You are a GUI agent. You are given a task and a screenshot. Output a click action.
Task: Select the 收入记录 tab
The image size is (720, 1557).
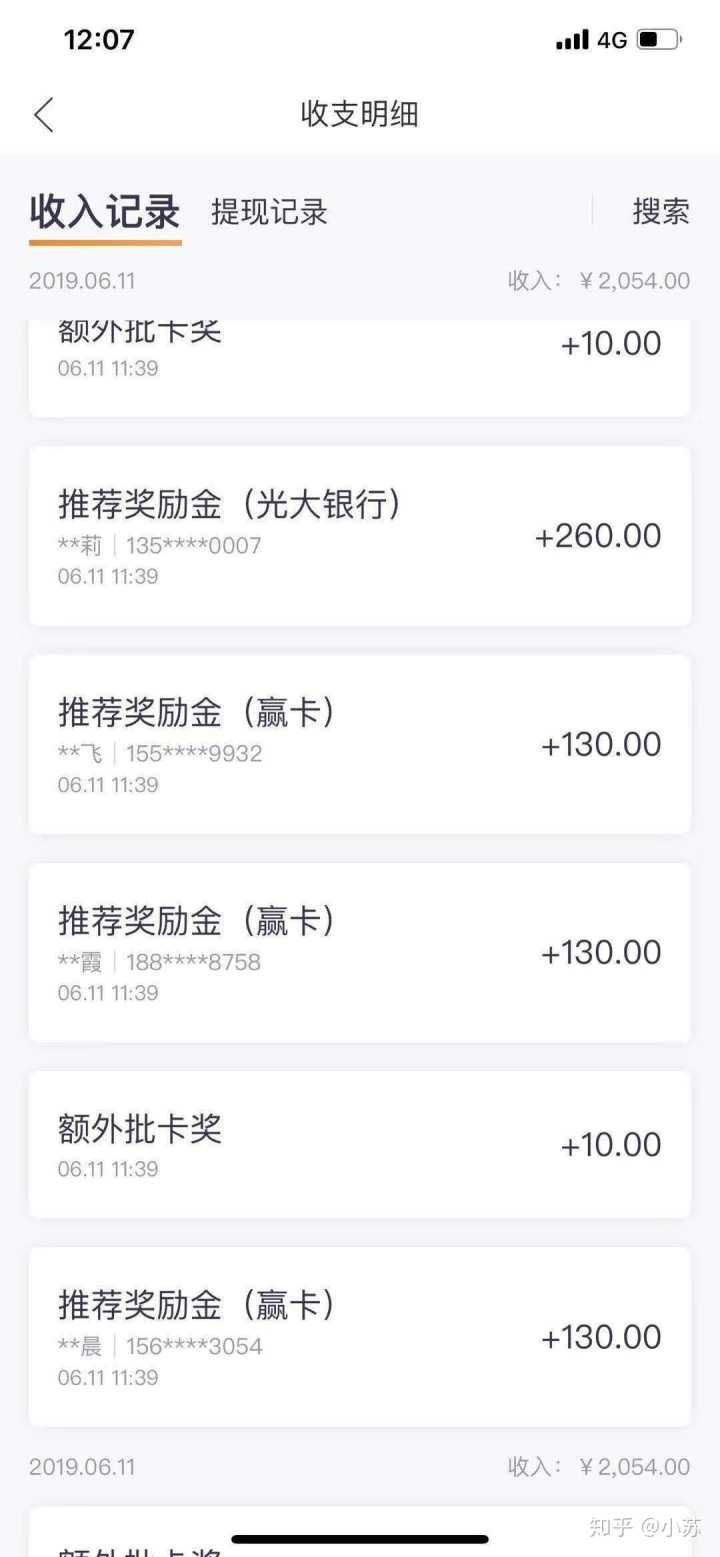[105, 212]
